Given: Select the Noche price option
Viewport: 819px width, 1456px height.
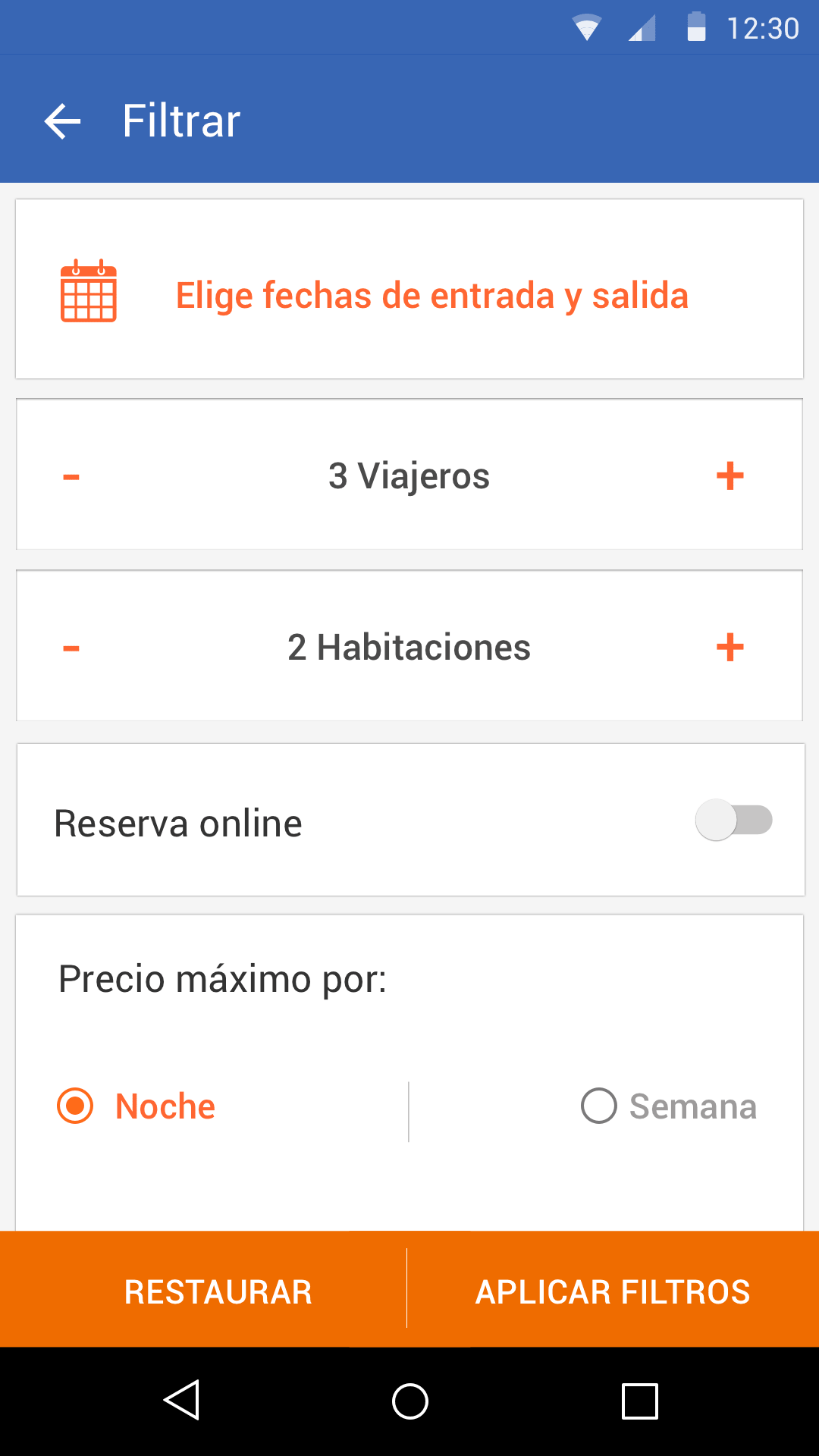Looking at the screenshot, I should (x=136, y=1106).
